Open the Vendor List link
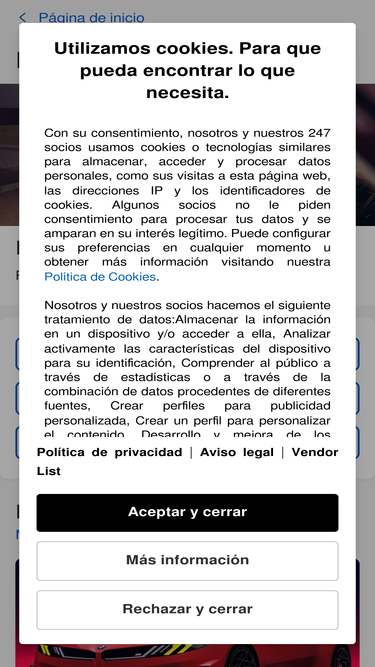The width and height of the screenshot is (375, 667). coord(188,462)
